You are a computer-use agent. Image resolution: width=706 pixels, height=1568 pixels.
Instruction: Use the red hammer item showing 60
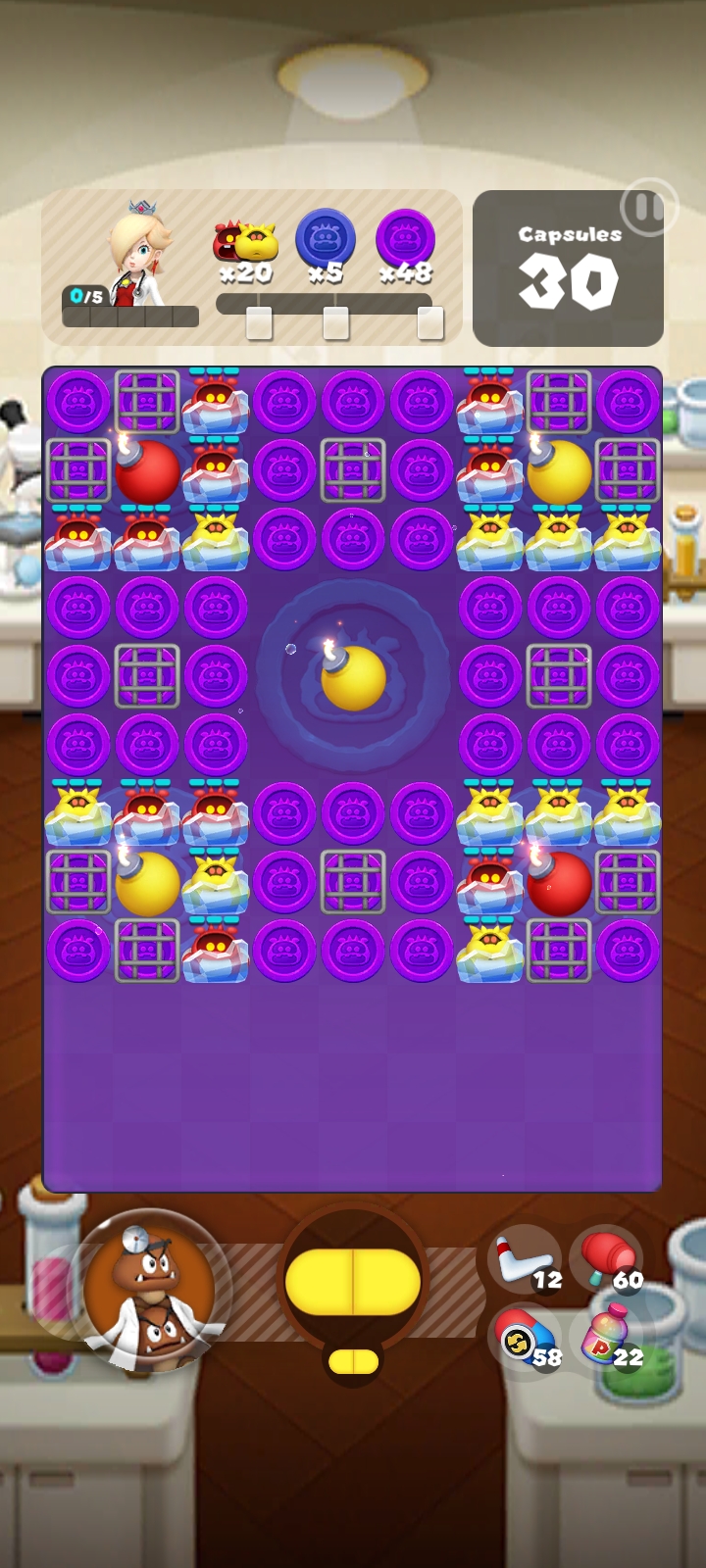(607, 1260)
